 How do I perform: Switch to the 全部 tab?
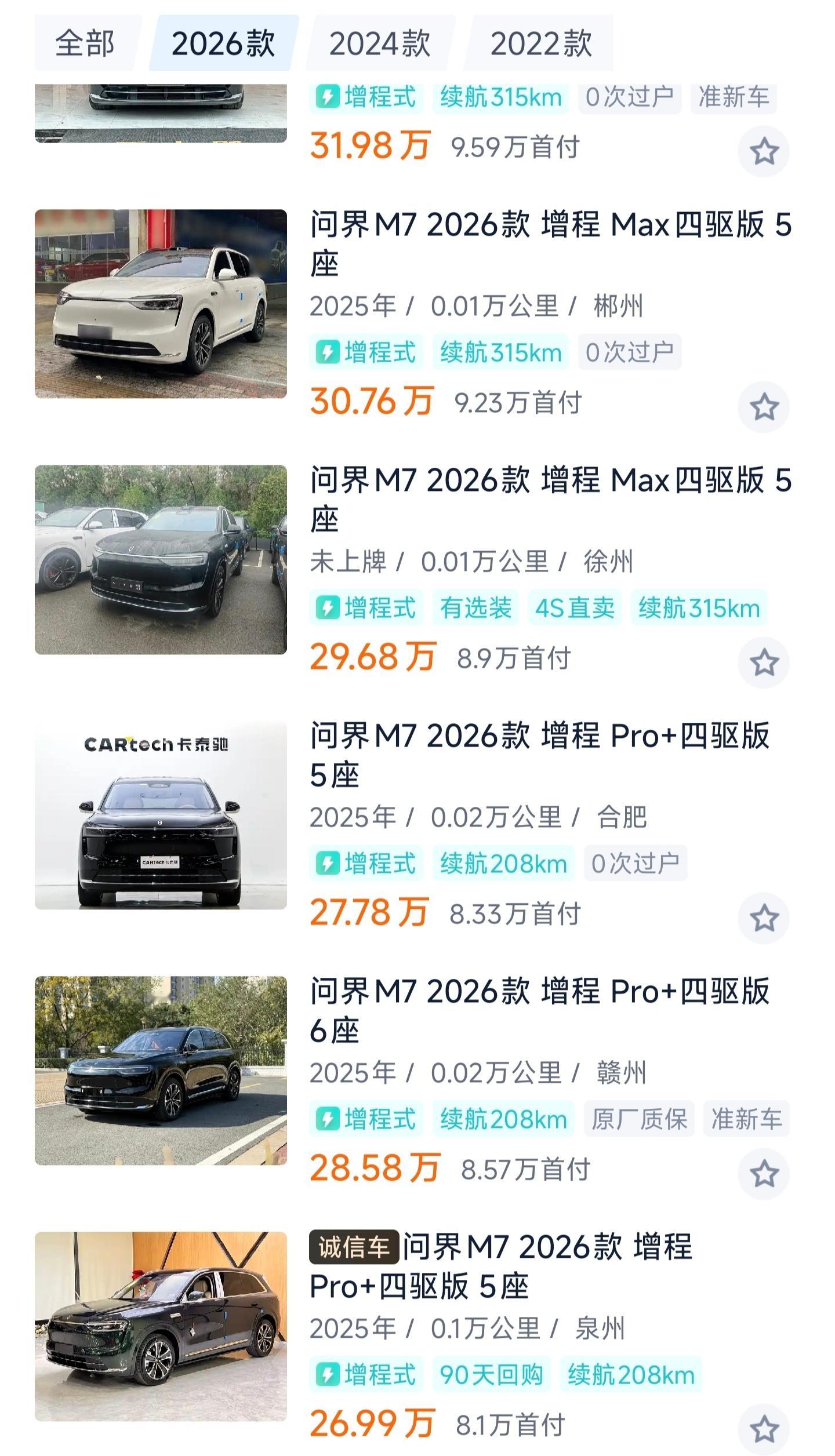tap(85, 43)
